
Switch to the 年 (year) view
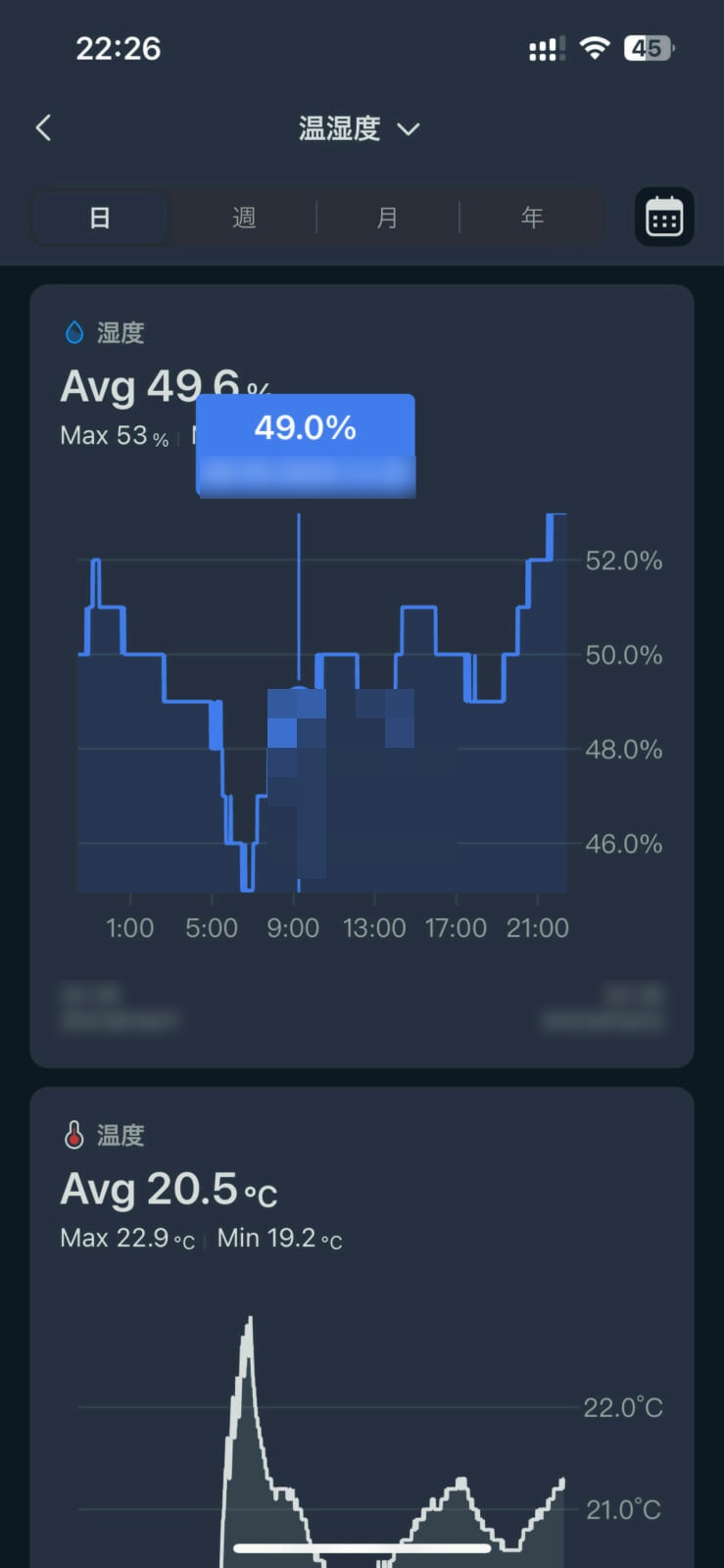pyautogui.click(x=532, y=218)
